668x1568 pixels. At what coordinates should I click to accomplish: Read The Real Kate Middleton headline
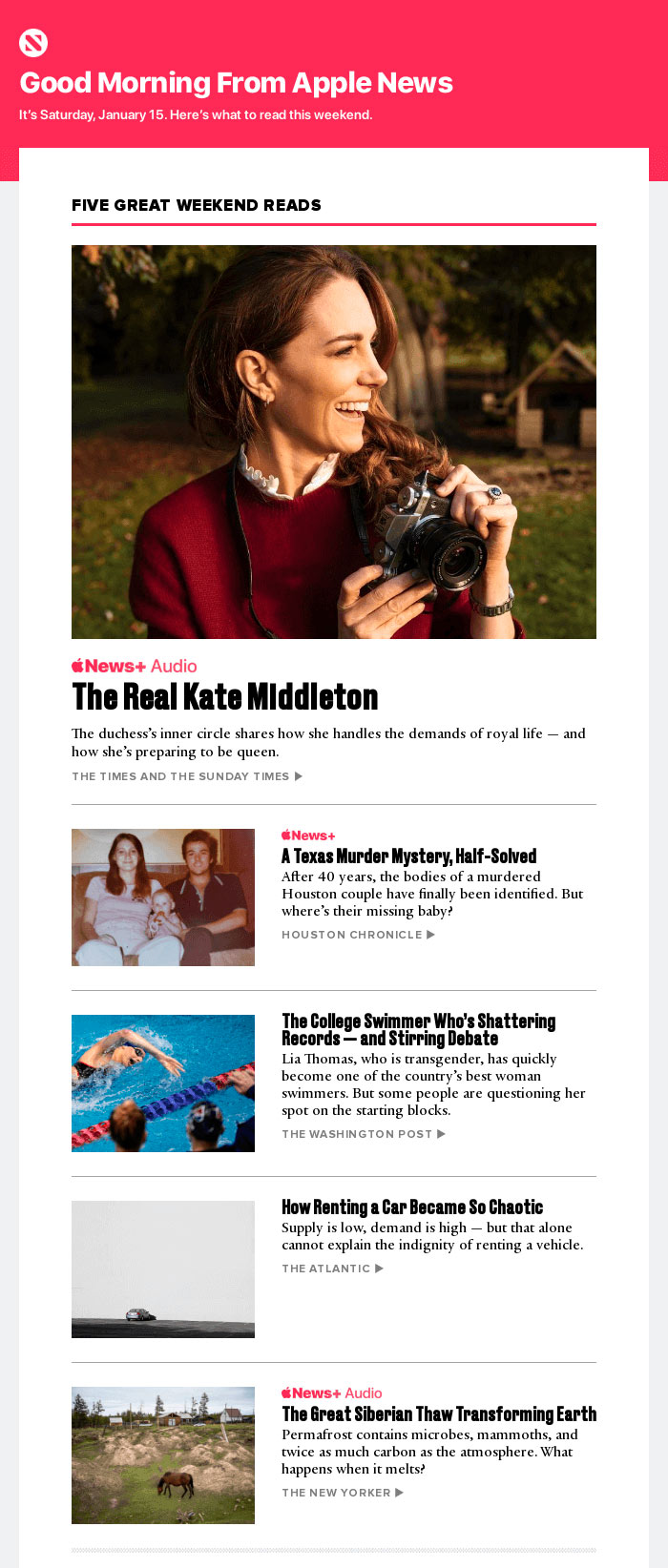225,697
